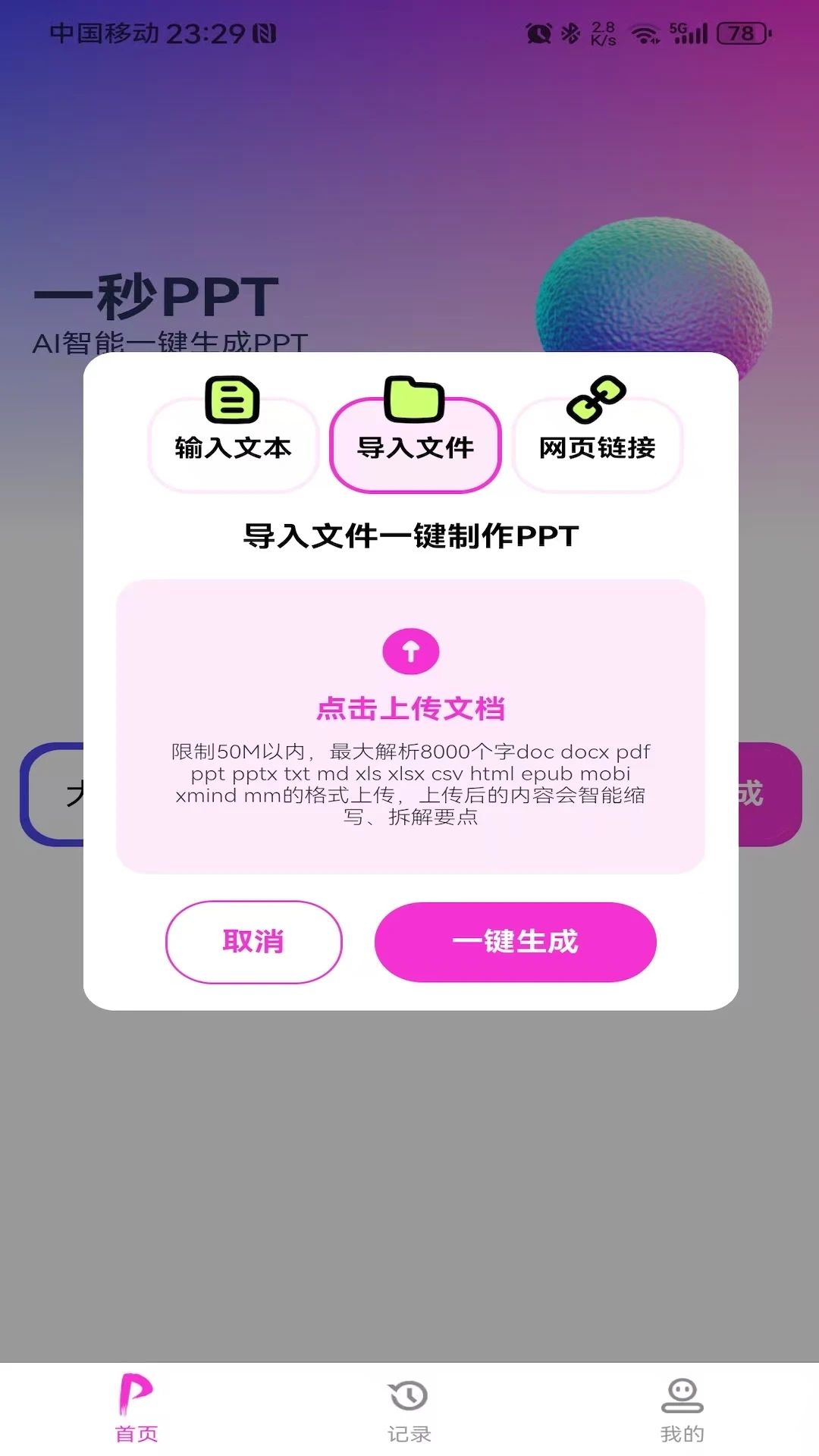This screenshot has height=1456, width=819.
Task: Tap the file format restriction description text
Action: click(409, 785)
